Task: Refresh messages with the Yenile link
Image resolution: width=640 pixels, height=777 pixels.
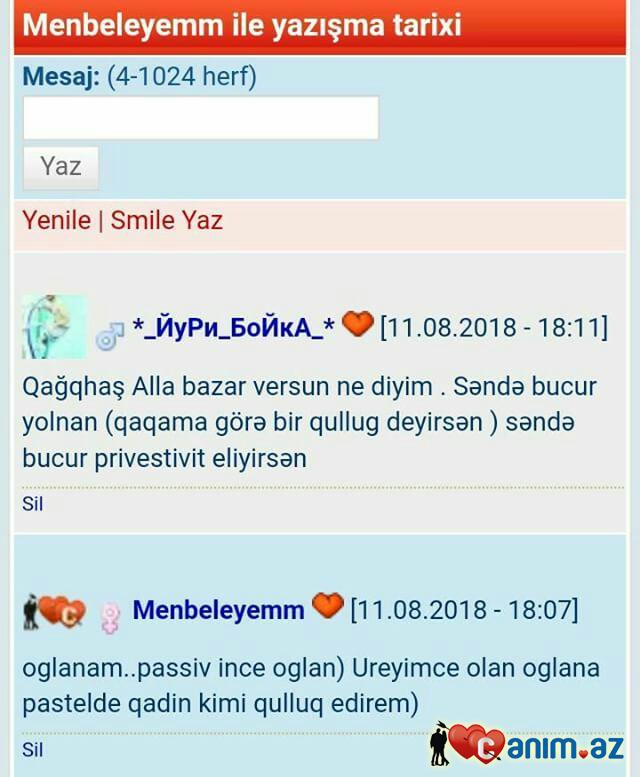Action: coord(56,220)
